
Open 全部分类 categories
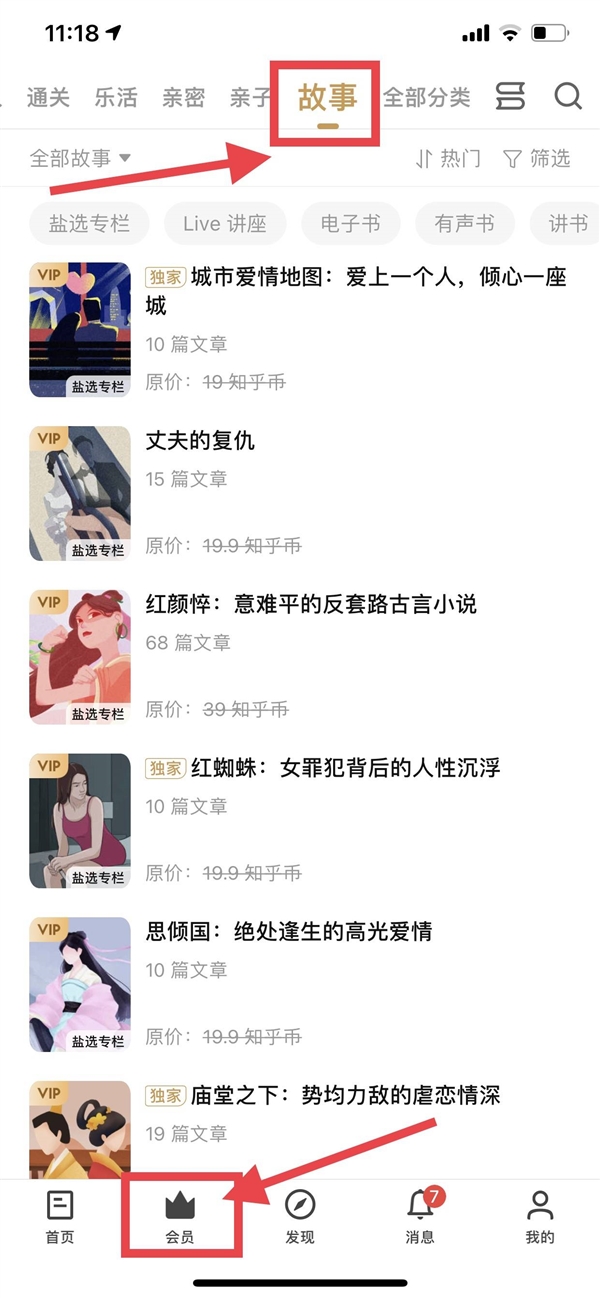[427, 97]
